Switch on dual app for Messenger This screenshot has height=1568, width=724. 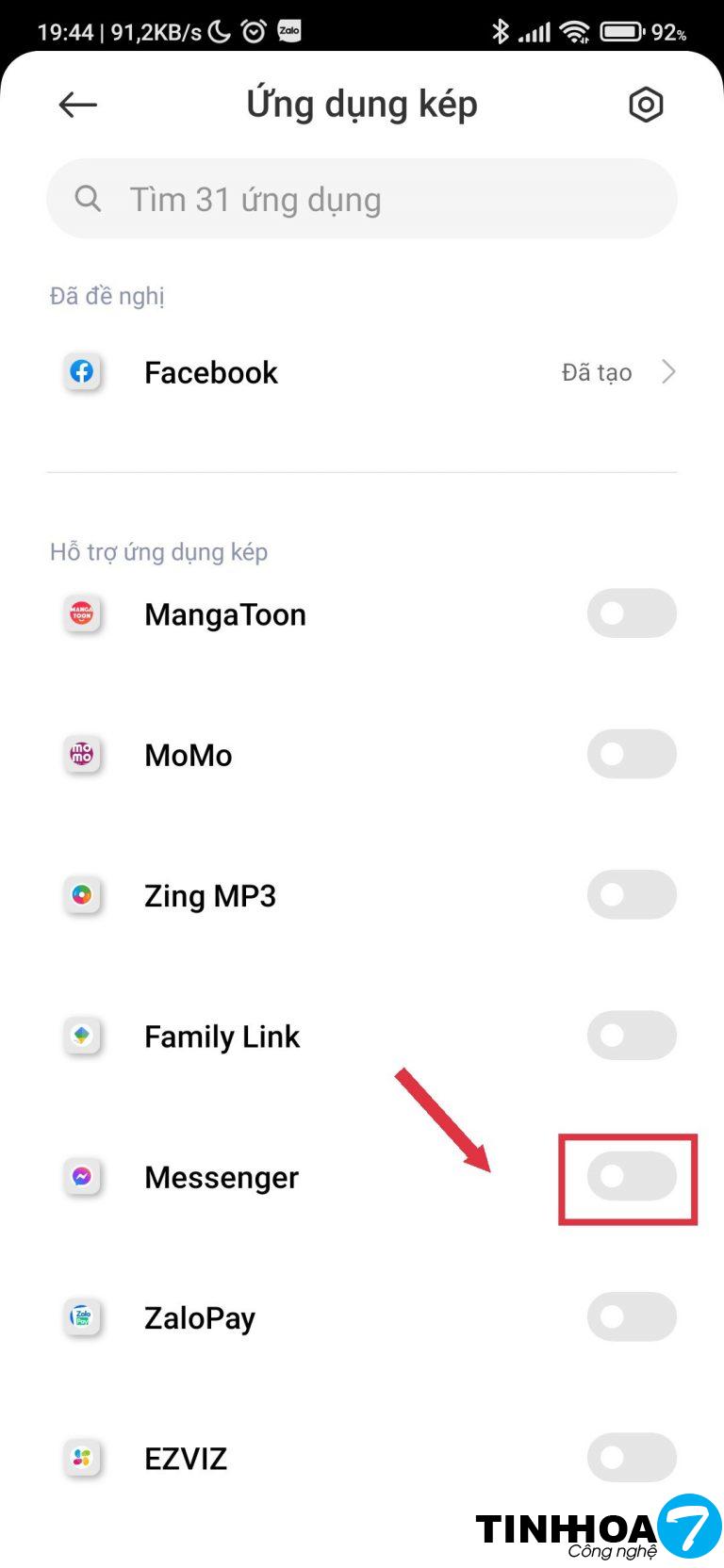(631, 1176)
